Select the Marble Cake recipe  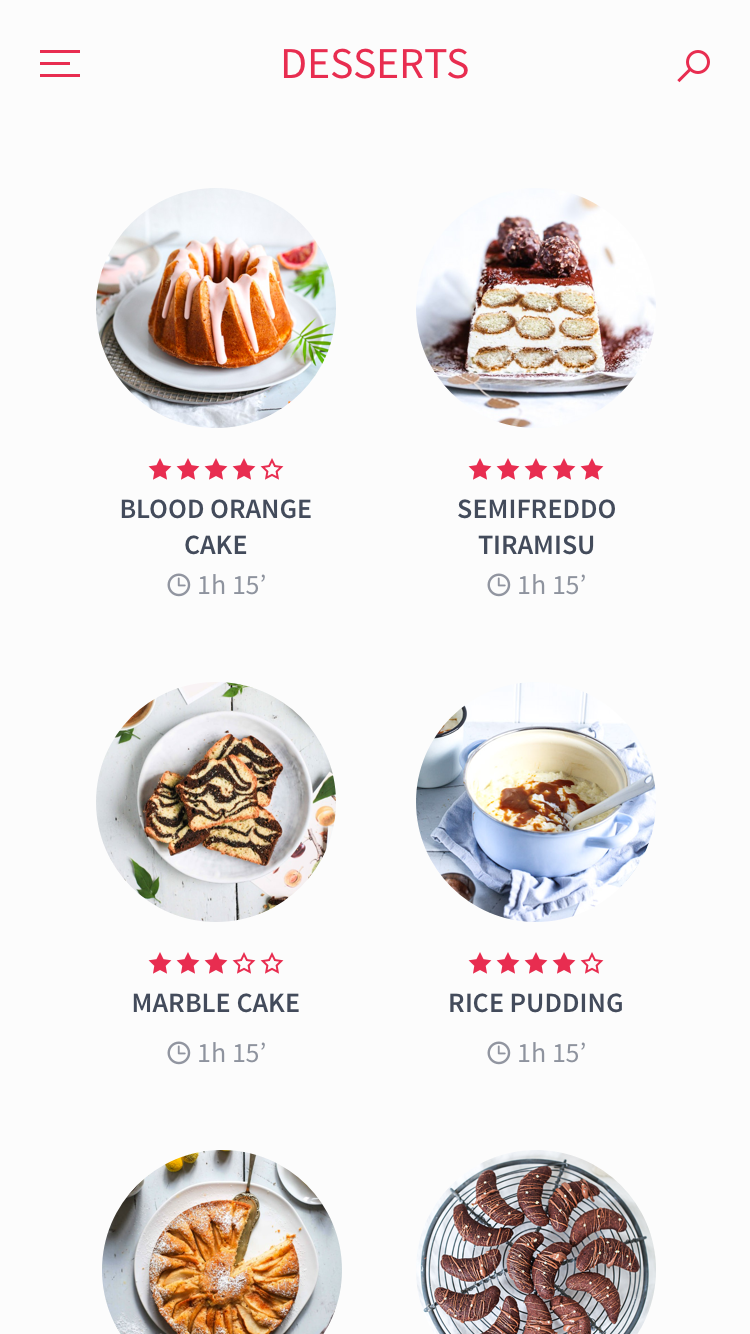(x=216, y=802)
